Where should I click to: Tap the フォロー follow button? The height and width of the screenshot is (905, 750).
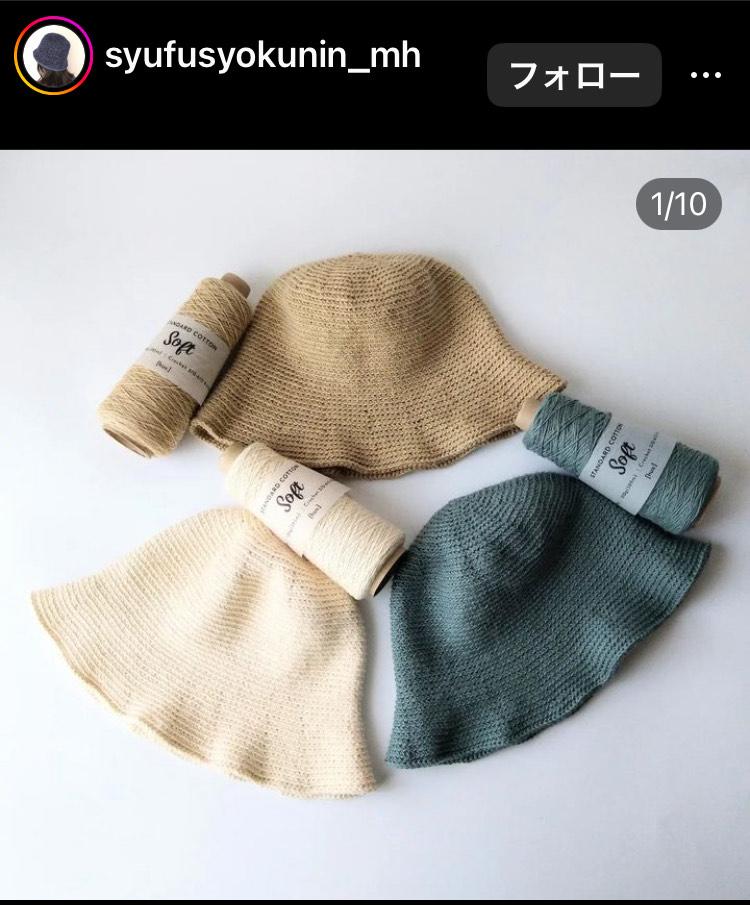point(574,75)
